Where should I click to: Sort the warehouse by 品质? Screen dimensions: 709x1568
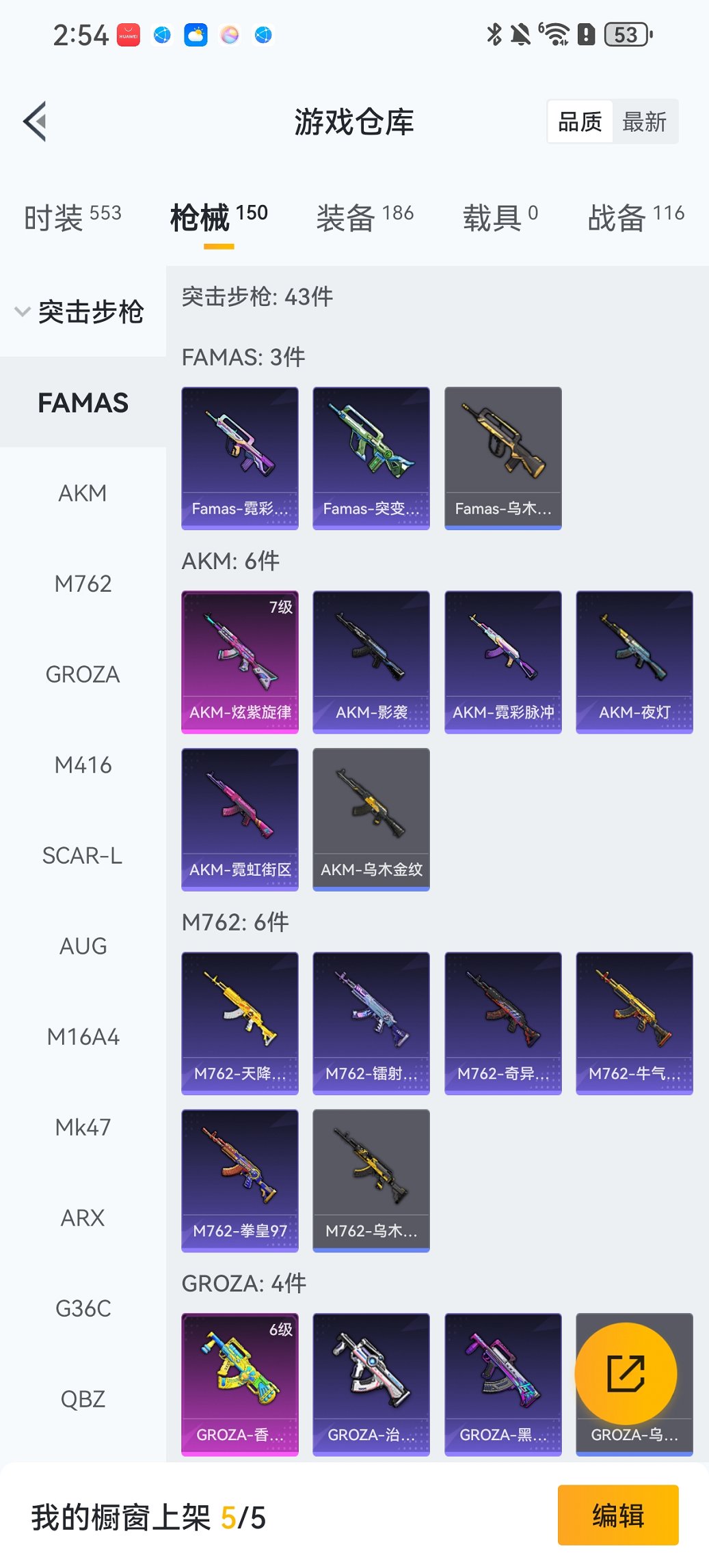coord(580,122)
